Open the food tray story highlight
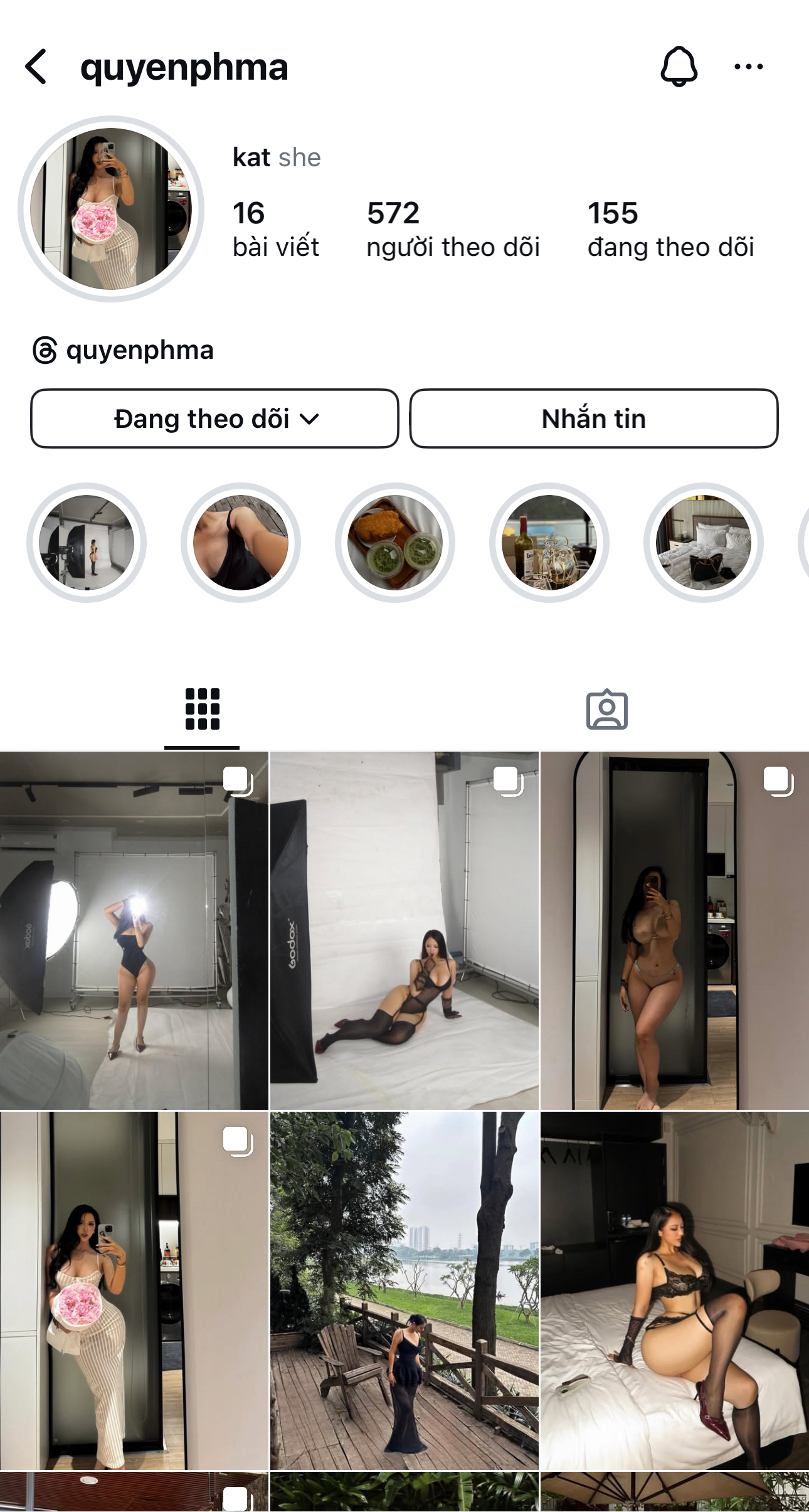This screenshot has height=1512, width=809. 395,543
